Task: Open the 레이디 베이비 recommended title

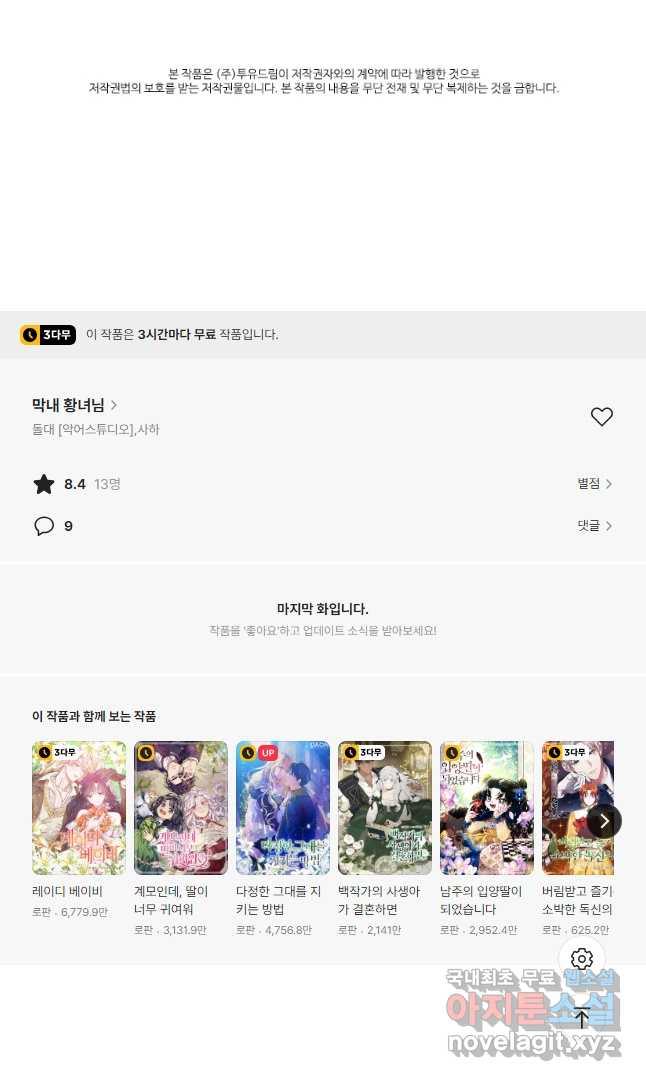Action: click(79, 808)
